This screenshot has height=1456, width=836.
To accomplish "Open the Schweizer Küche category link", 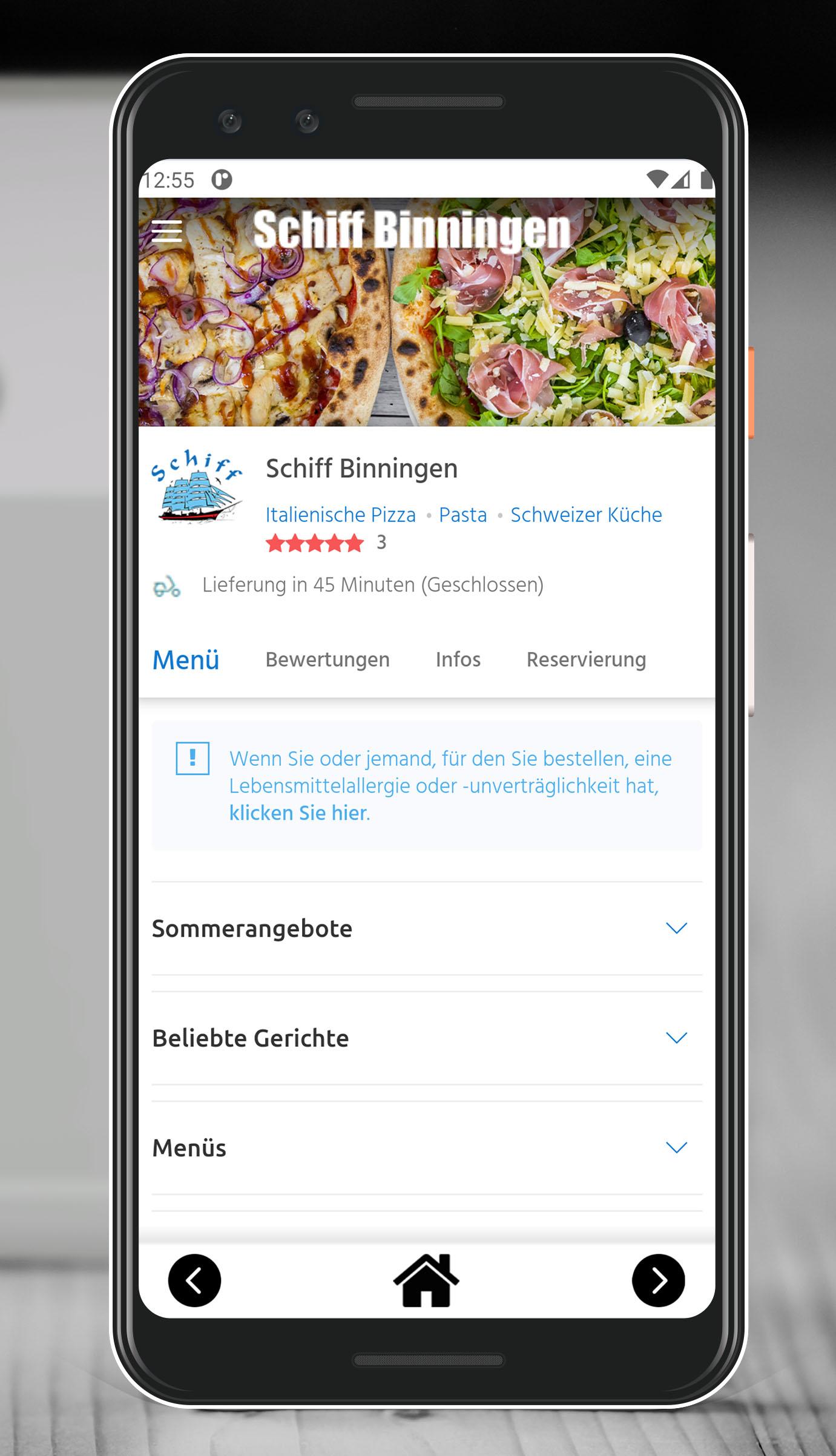I will (x=586, y=515).
